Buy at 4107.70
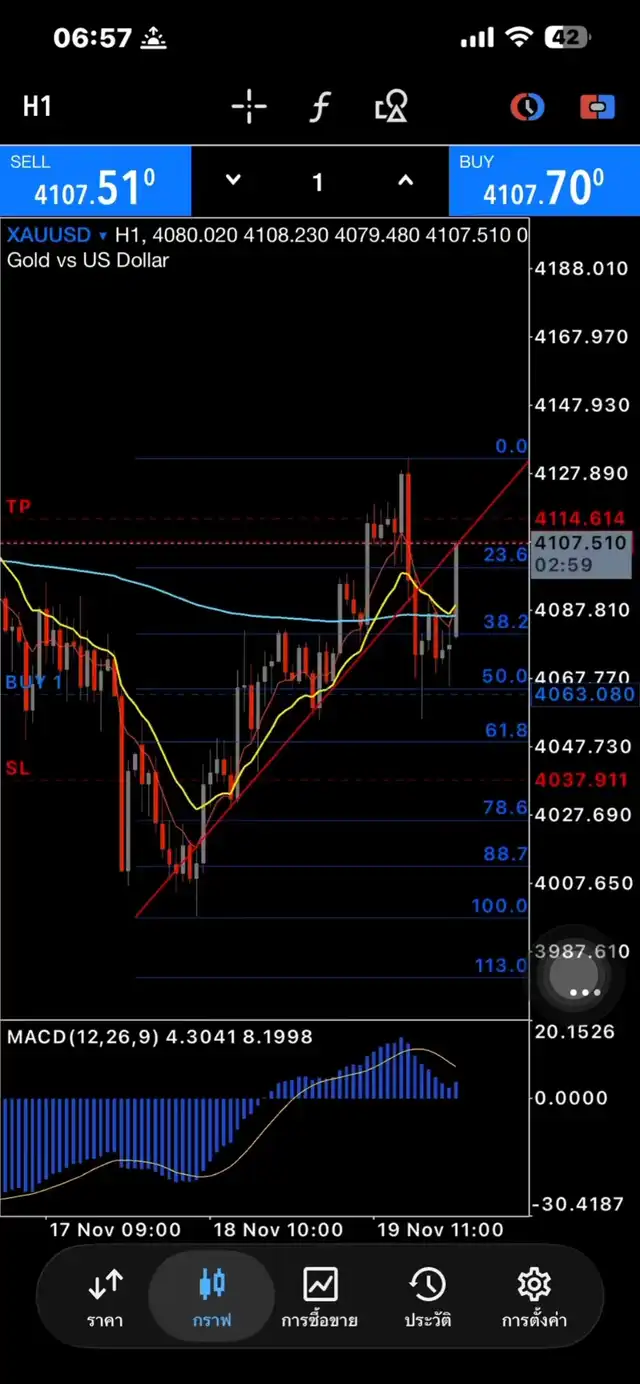The width and height of the screenshot is (640, 1384). (544, 181)
